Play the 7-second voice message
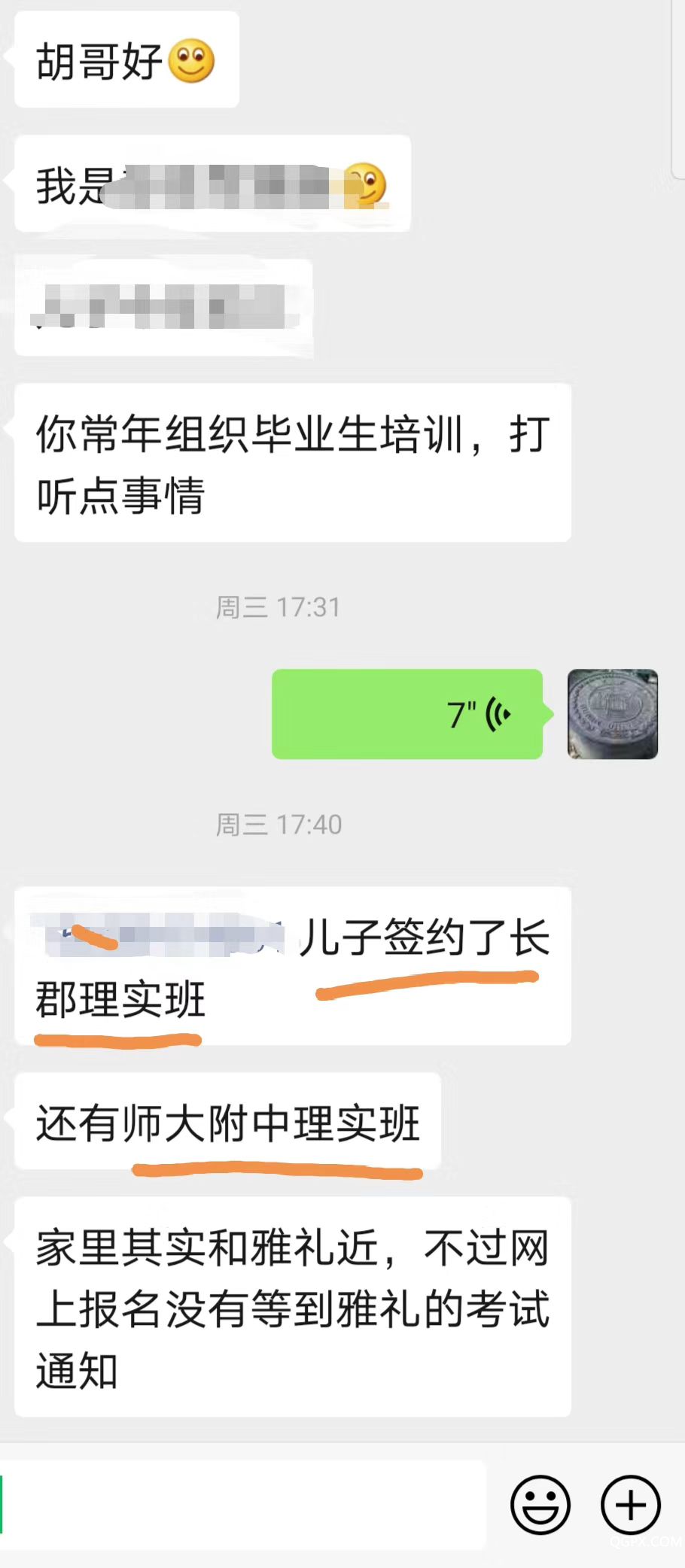 point(407,713)
